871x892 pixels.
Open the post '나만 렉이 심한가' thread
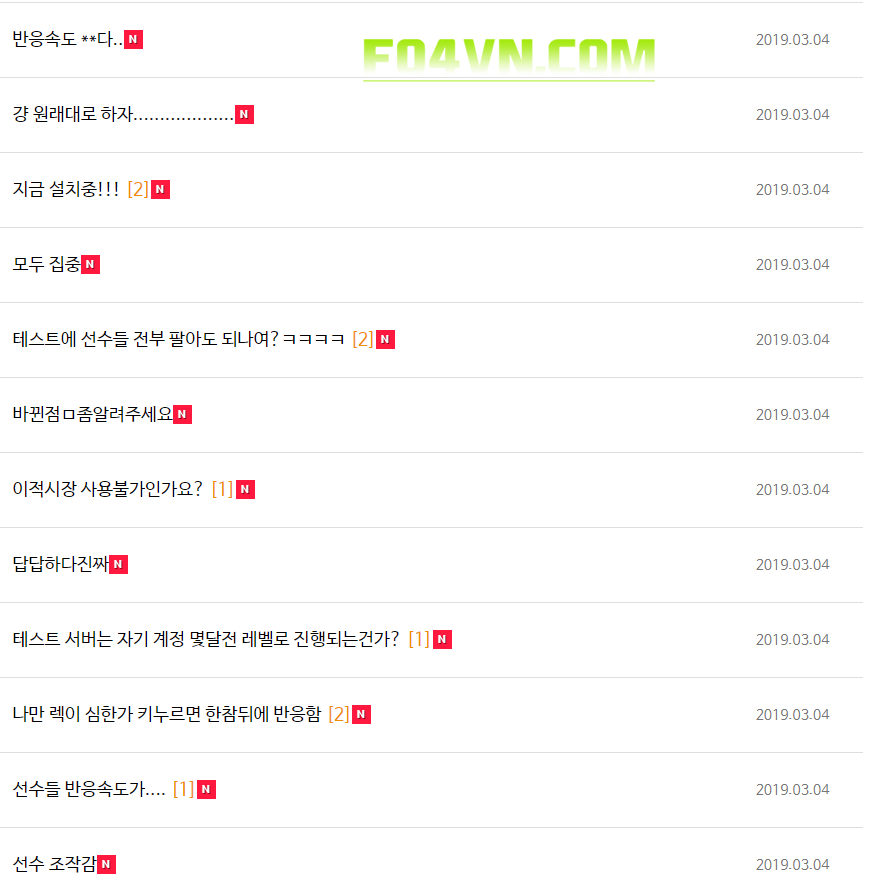click(x=166, y=715)
